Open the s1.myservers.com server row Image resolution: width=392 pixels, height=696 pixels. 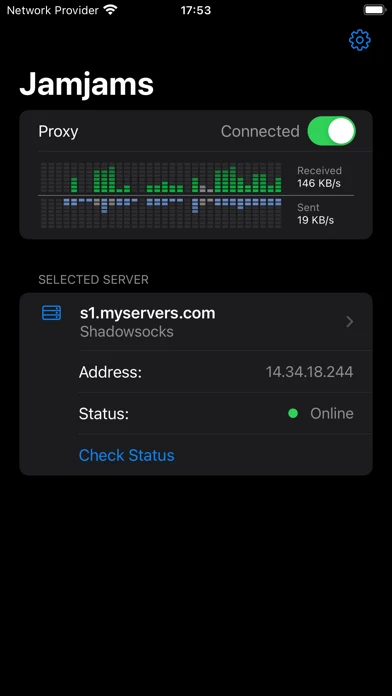pos(196,321)
